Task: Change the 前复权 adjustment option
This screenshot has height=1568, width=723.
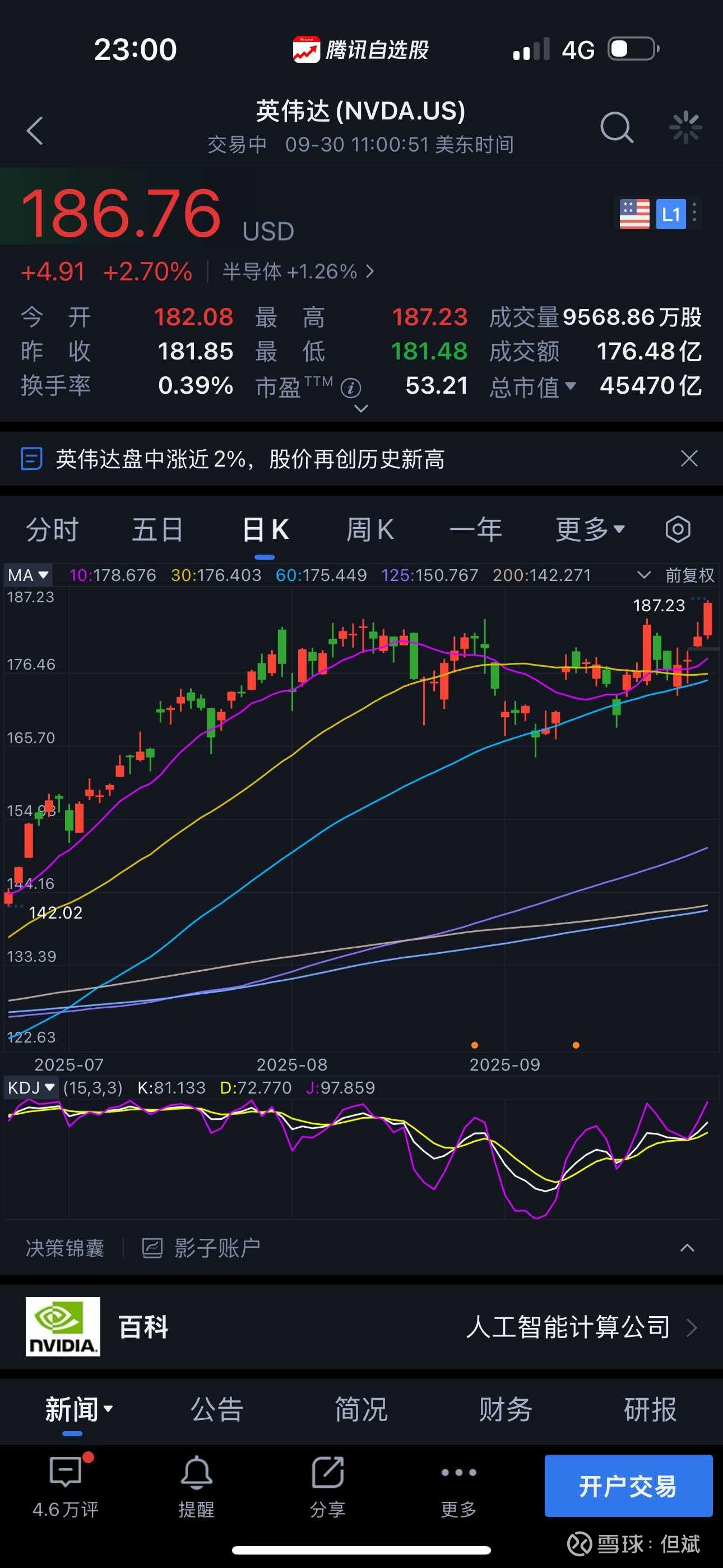Action: point(675,575)
